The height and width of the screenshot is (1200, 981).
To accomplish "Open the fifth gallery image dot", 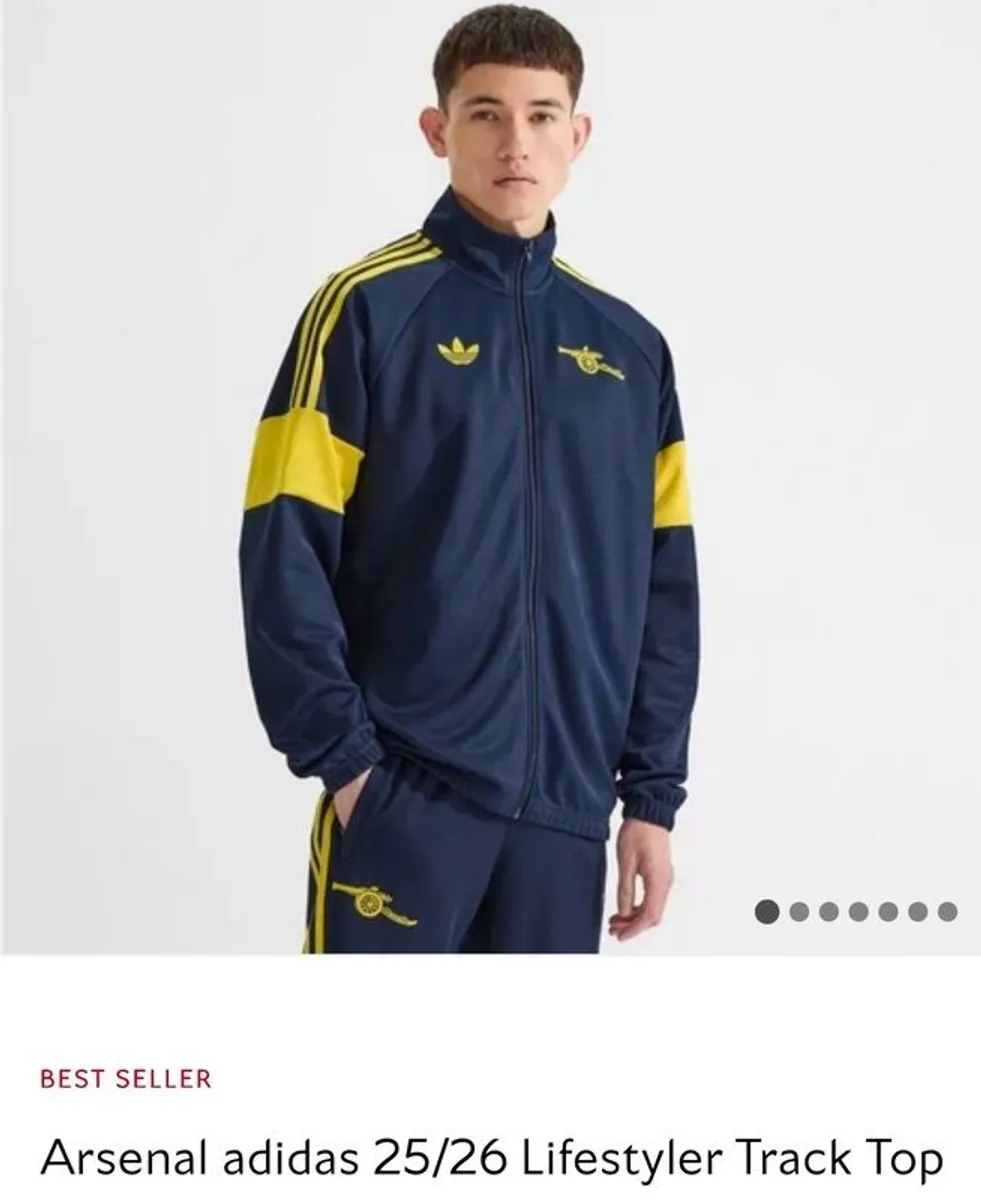I will [888, 911].
